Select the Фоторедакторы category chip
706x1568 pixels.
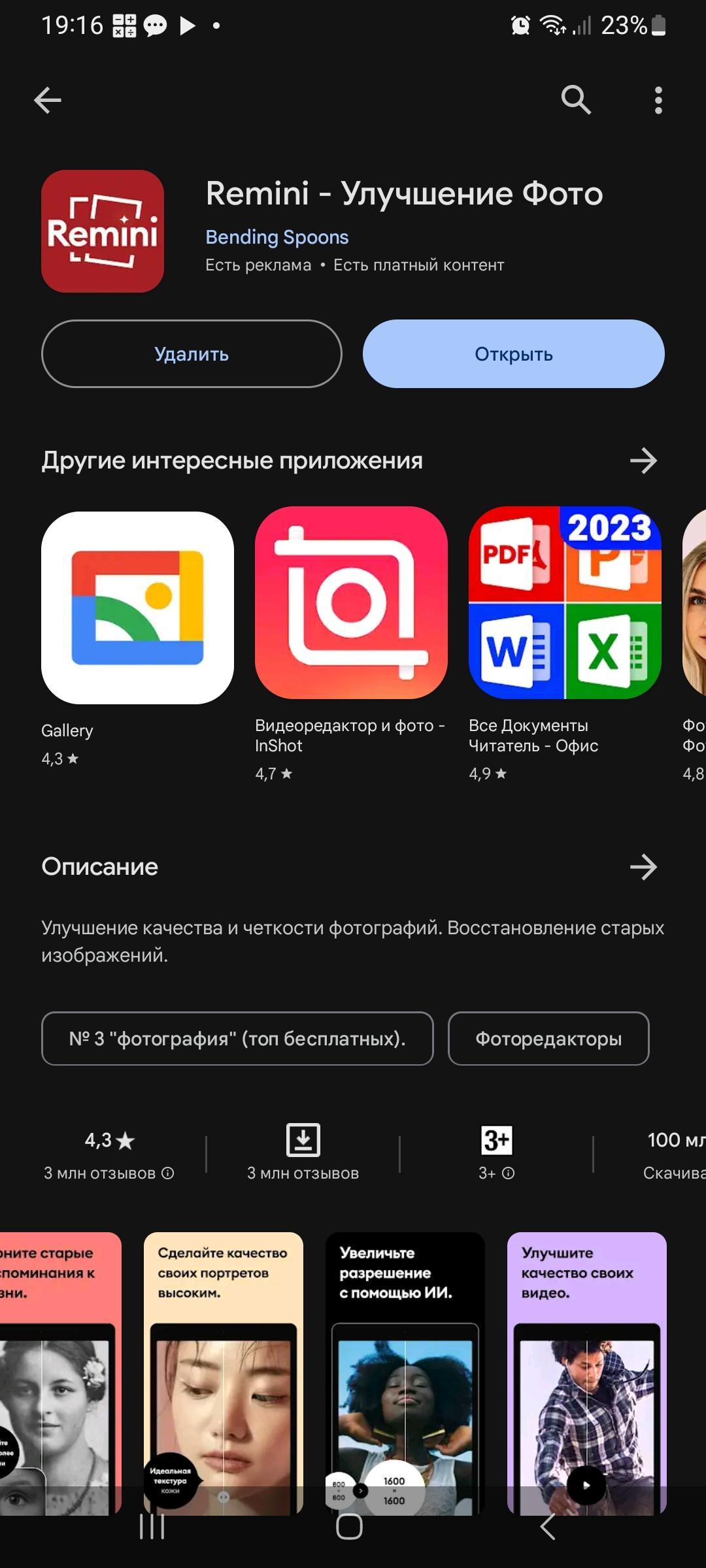click(x=548, y=1039)
